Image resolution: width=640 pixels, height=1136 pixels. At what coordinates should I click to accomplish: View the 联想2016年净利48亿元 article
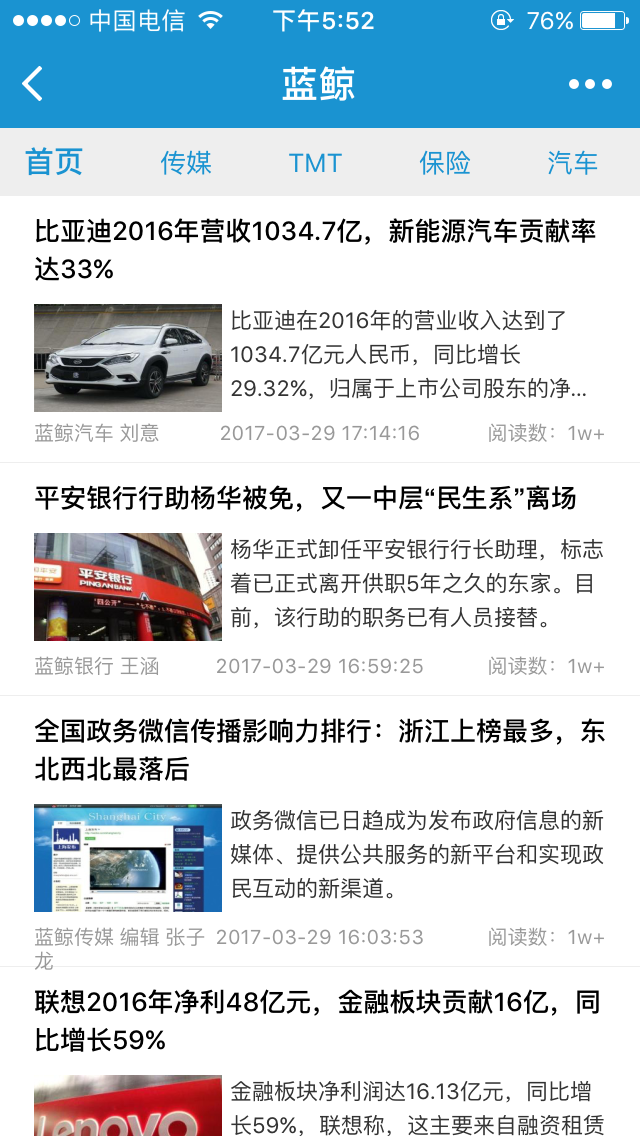coord(317,1020)
